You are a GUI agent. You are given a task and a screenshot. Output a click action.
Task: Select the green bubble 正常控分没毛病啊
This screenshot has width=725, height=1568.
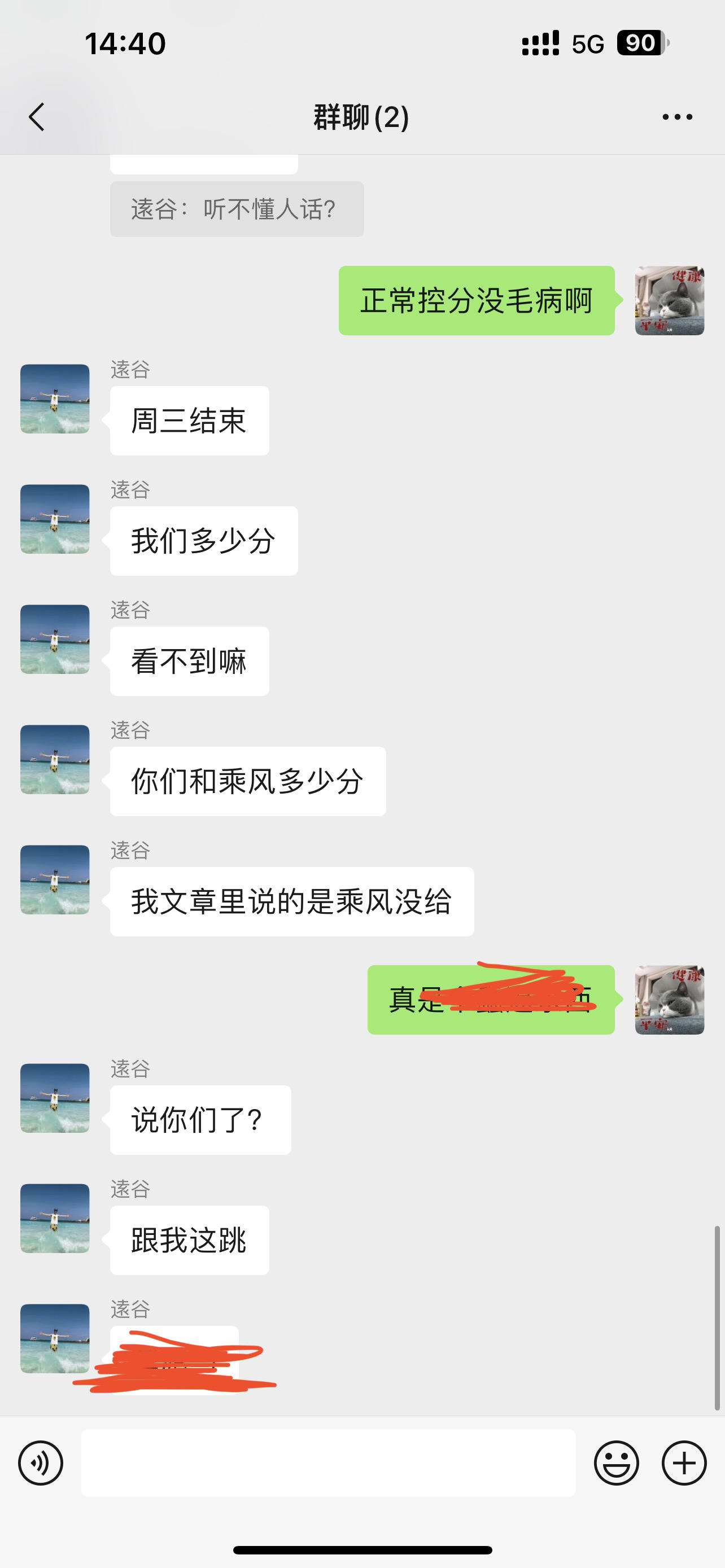click(x=477, y=300)
